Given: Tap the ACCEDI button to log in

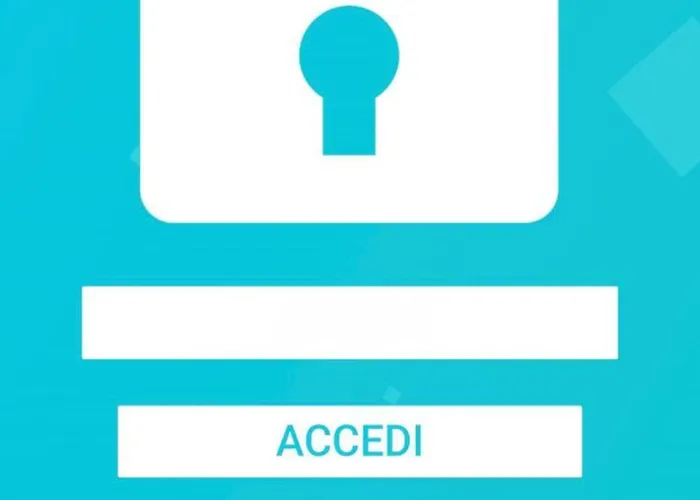Looking at the screenshot, I should pyautogui.click(x=349, y=440).
